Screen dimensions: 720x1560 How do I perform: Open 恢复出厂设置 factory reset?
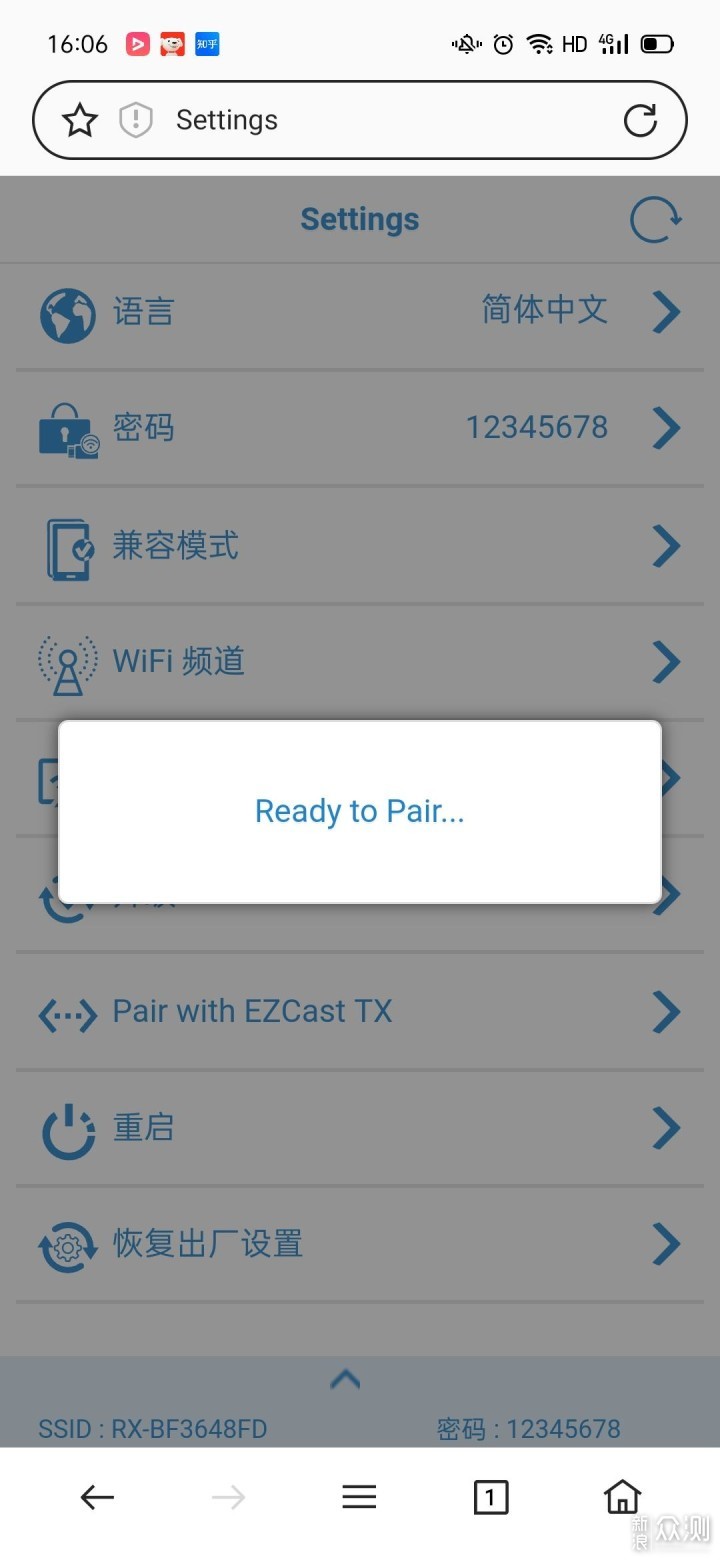360,1244
